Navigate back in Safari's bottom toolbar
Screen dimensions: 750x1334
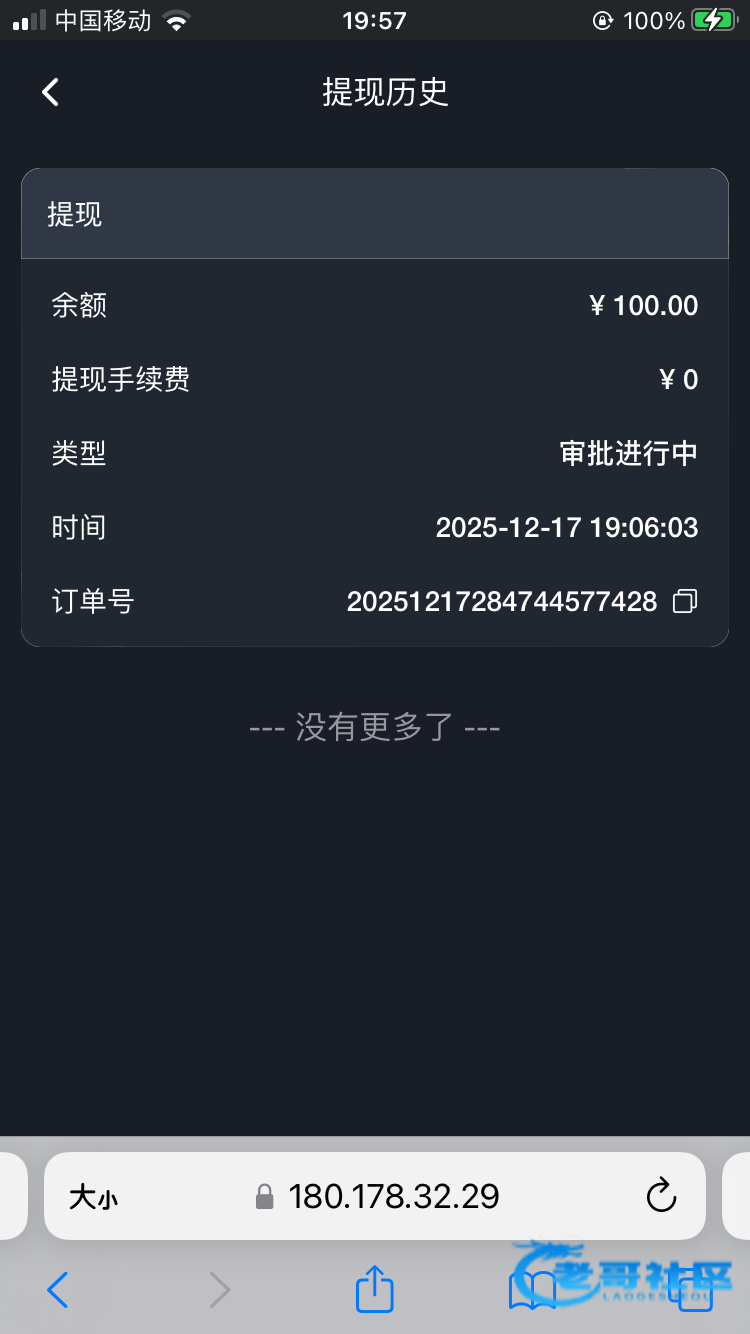[x=58, y=1290]
